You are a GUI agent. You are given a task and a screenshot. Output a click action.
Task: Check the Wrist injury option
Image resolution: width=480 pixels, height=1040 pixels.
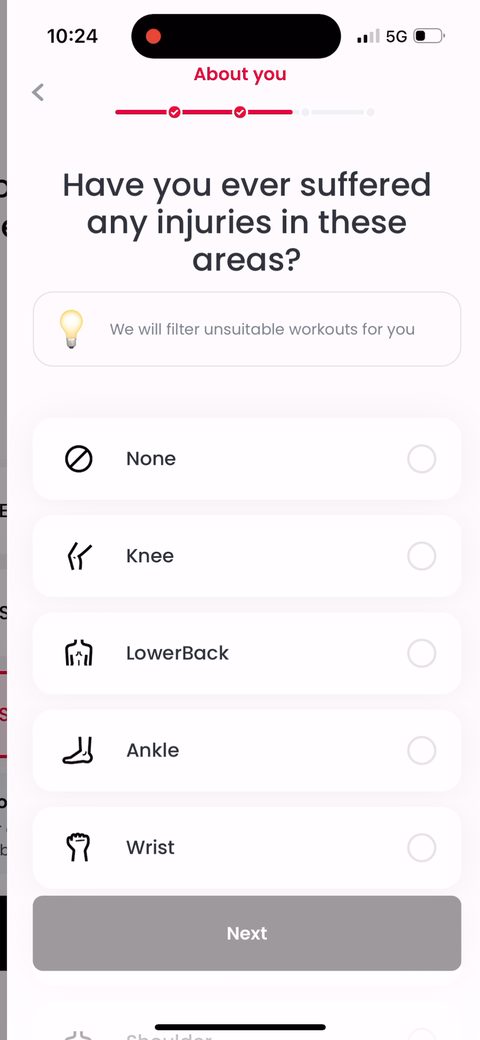247,848
